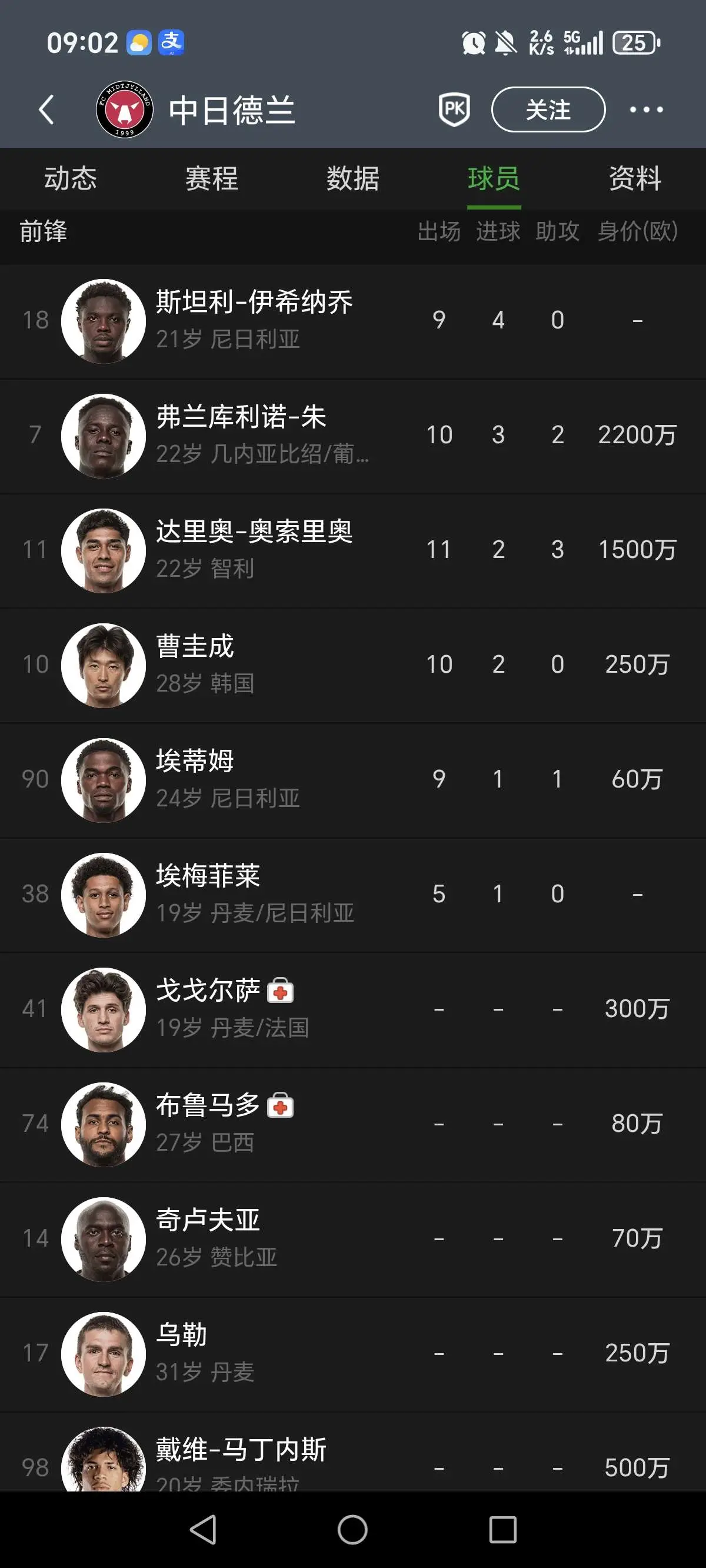This screenshot has width=706, height=1568.
Task: Open player 曹圭成's profile
Action: 353,665
